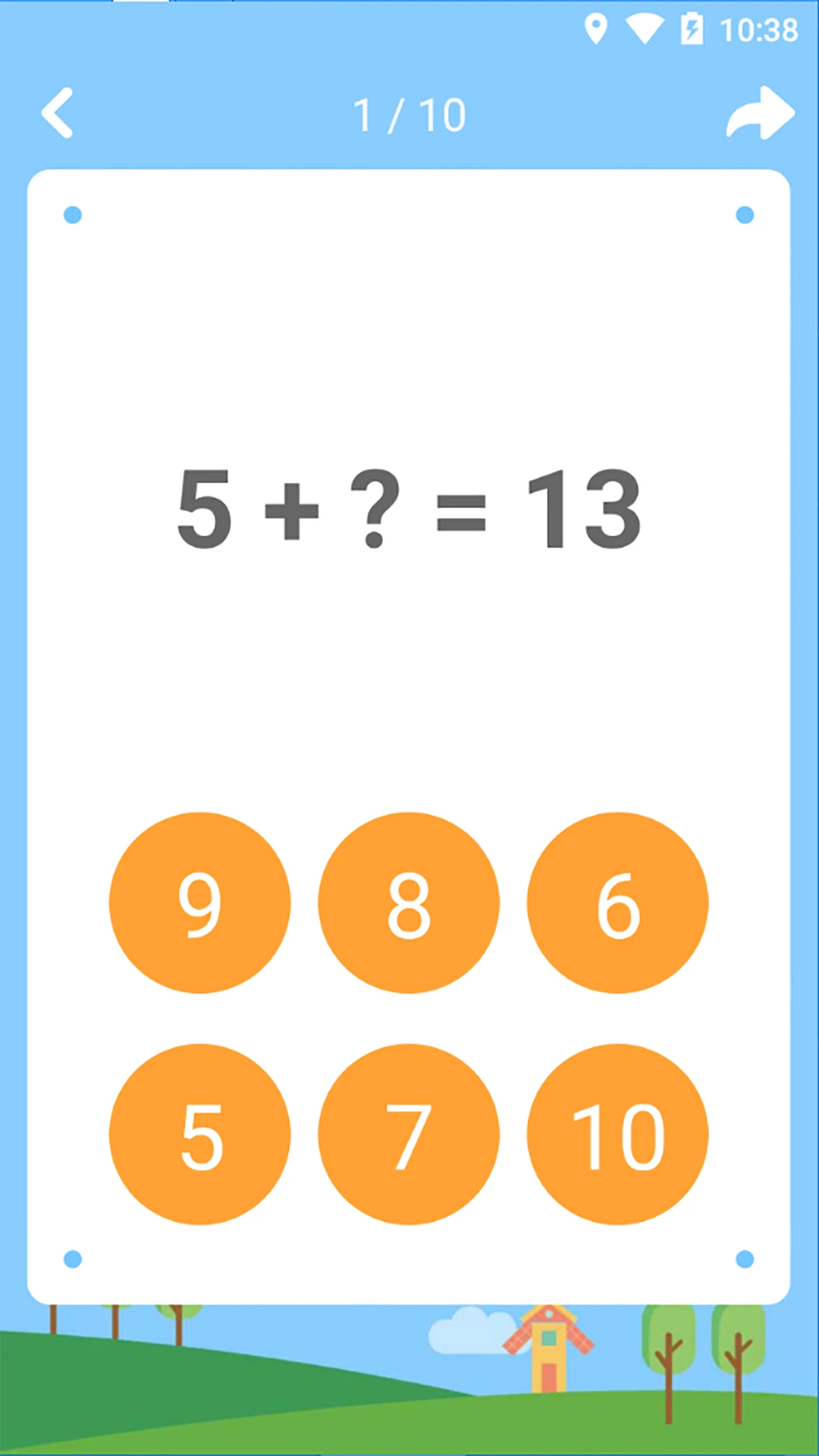Choose the 10 answer circle

tap(617, 1134)
